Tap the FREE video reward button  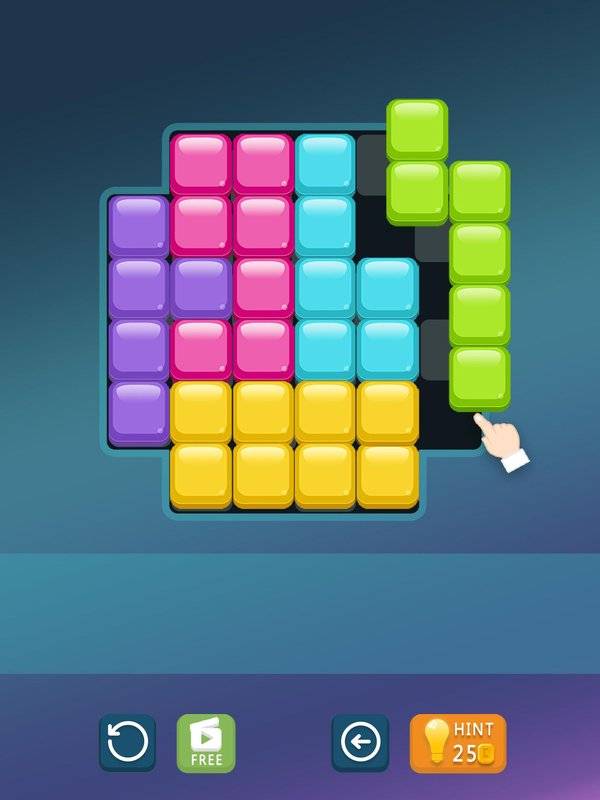coord(206,742)
